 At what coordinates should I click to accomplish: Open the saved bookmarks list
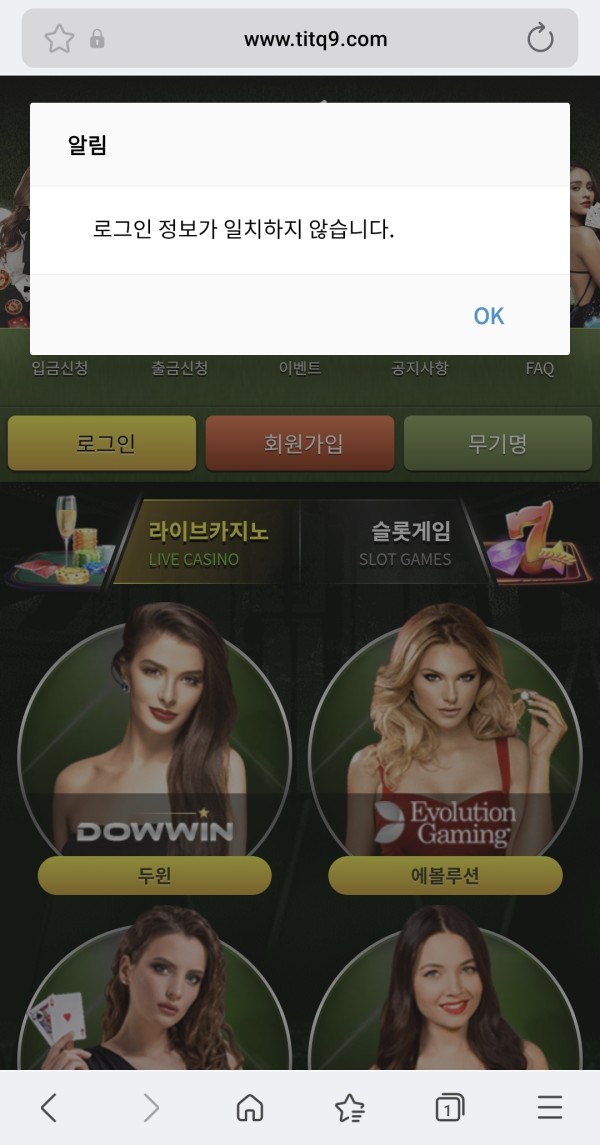click(349, 1107)
